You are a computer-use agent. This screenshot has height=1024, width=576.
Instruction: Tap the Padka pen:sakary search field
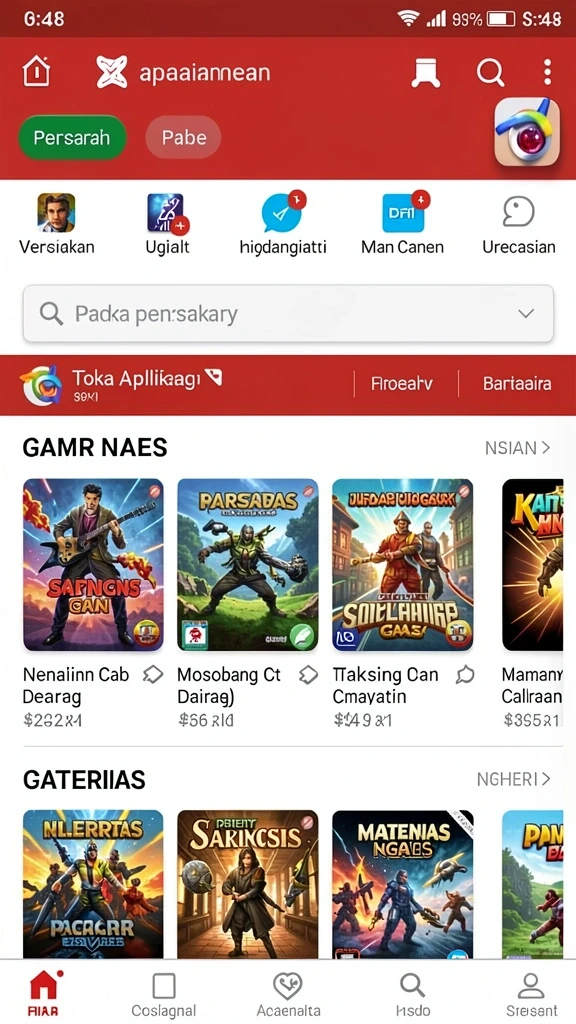[x=288, y=313]
